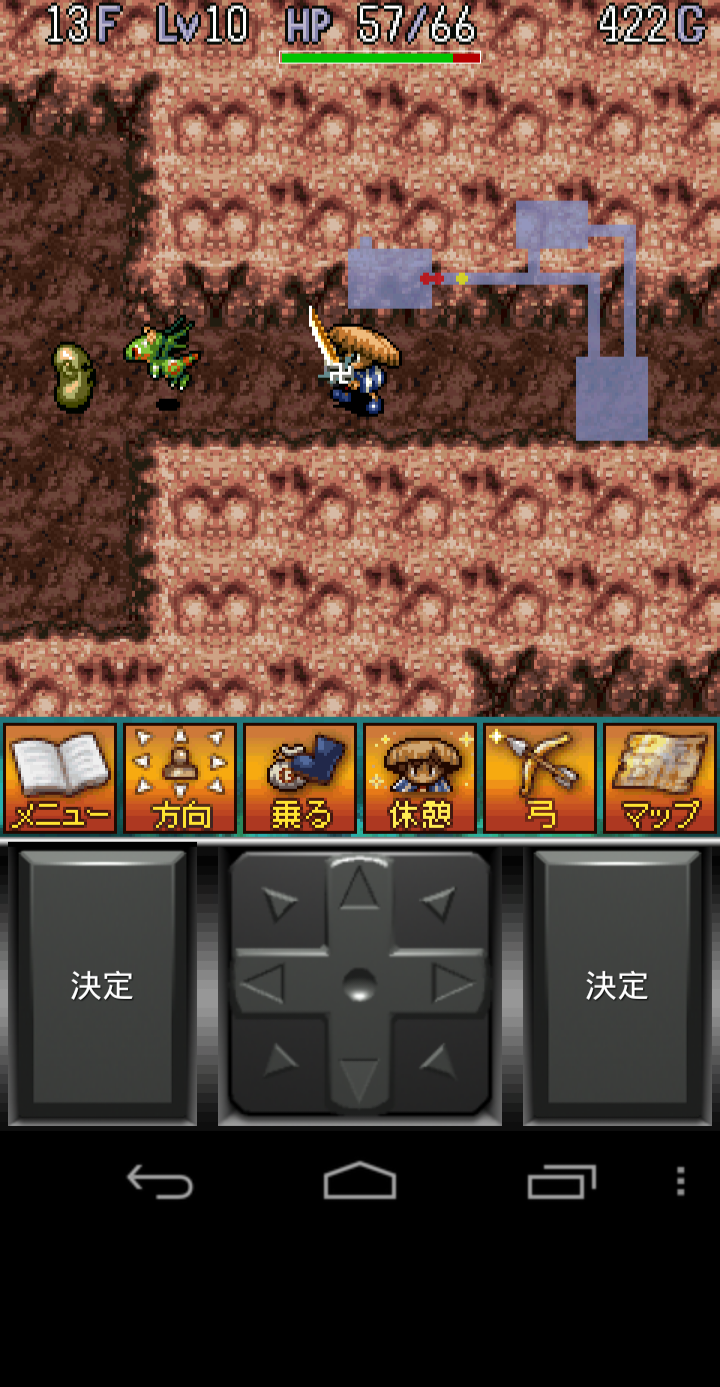
Task: Move diagonally down-left on the D-pad
Action: [280, 1062]
